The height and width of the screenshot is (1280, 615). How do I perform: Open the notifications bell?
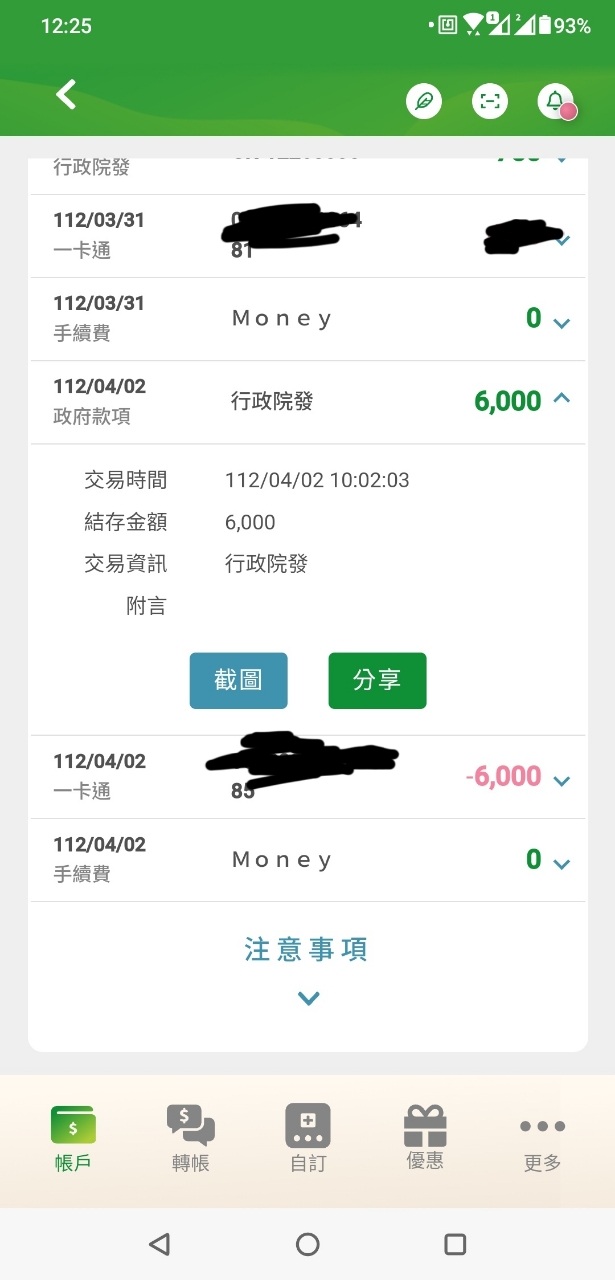click(556, 101)
